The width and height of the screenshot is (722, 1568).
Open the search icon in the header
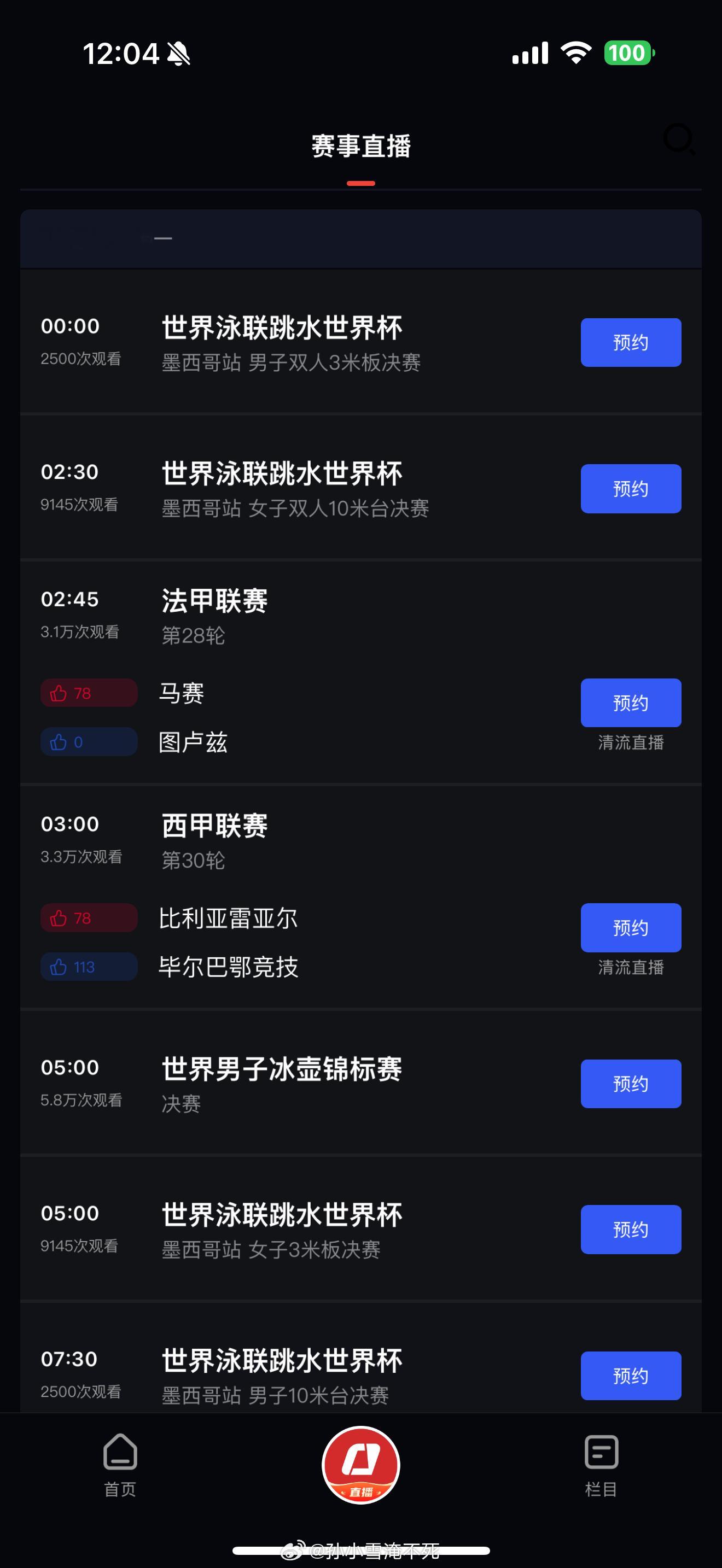click(679, 139)
